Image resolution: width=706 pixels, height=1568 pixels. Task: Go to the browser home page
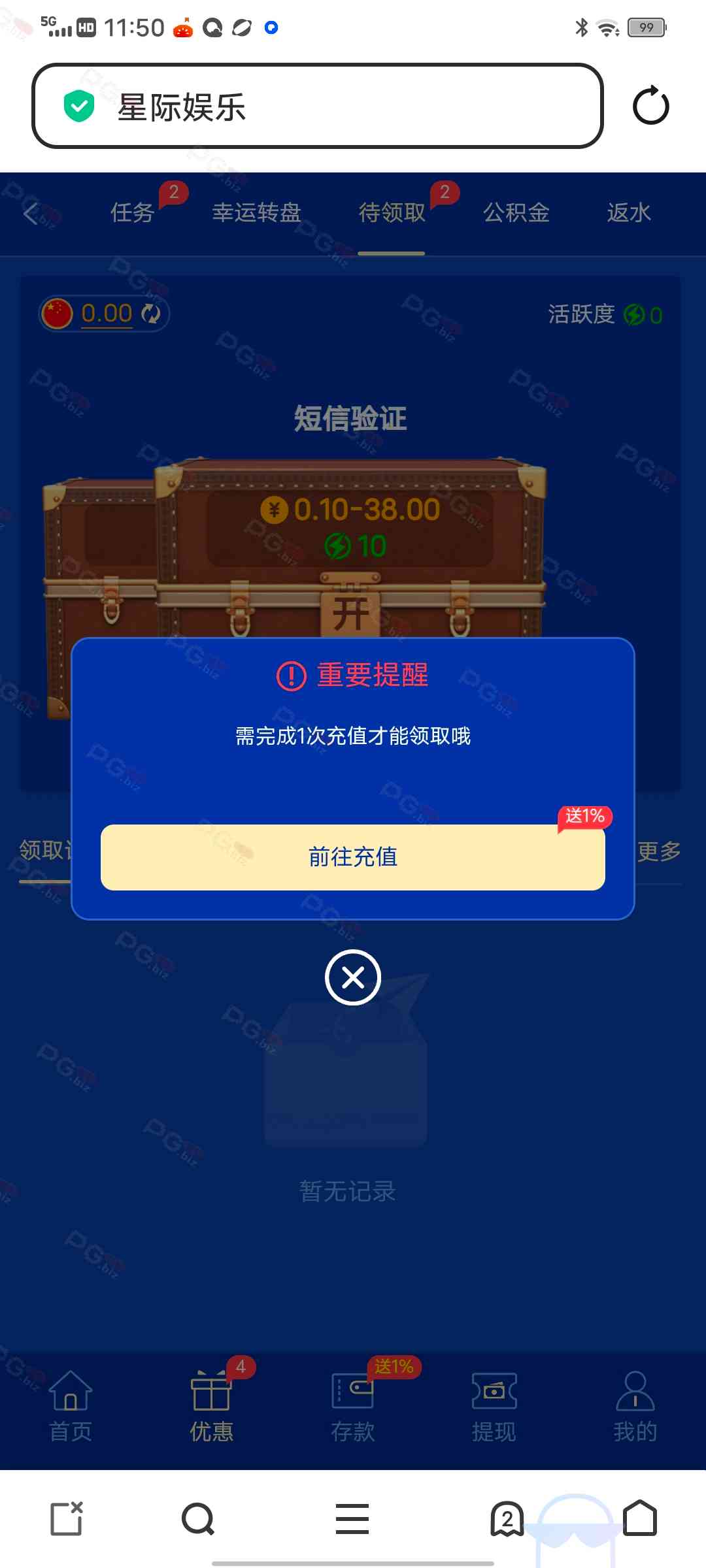click(x=640, y=1518)
